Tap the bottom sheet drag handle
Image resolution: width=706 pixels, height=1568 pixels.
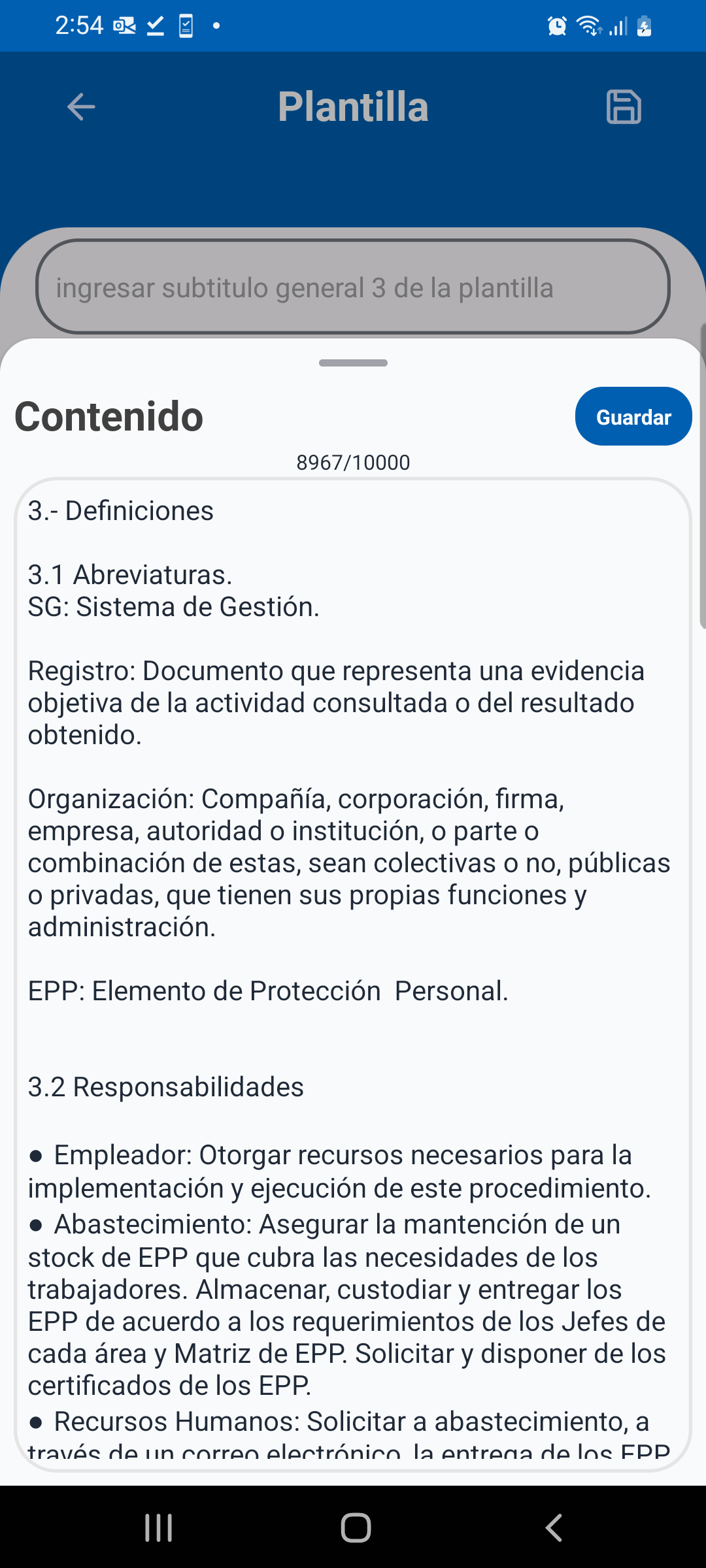click(x=353, y=363)
